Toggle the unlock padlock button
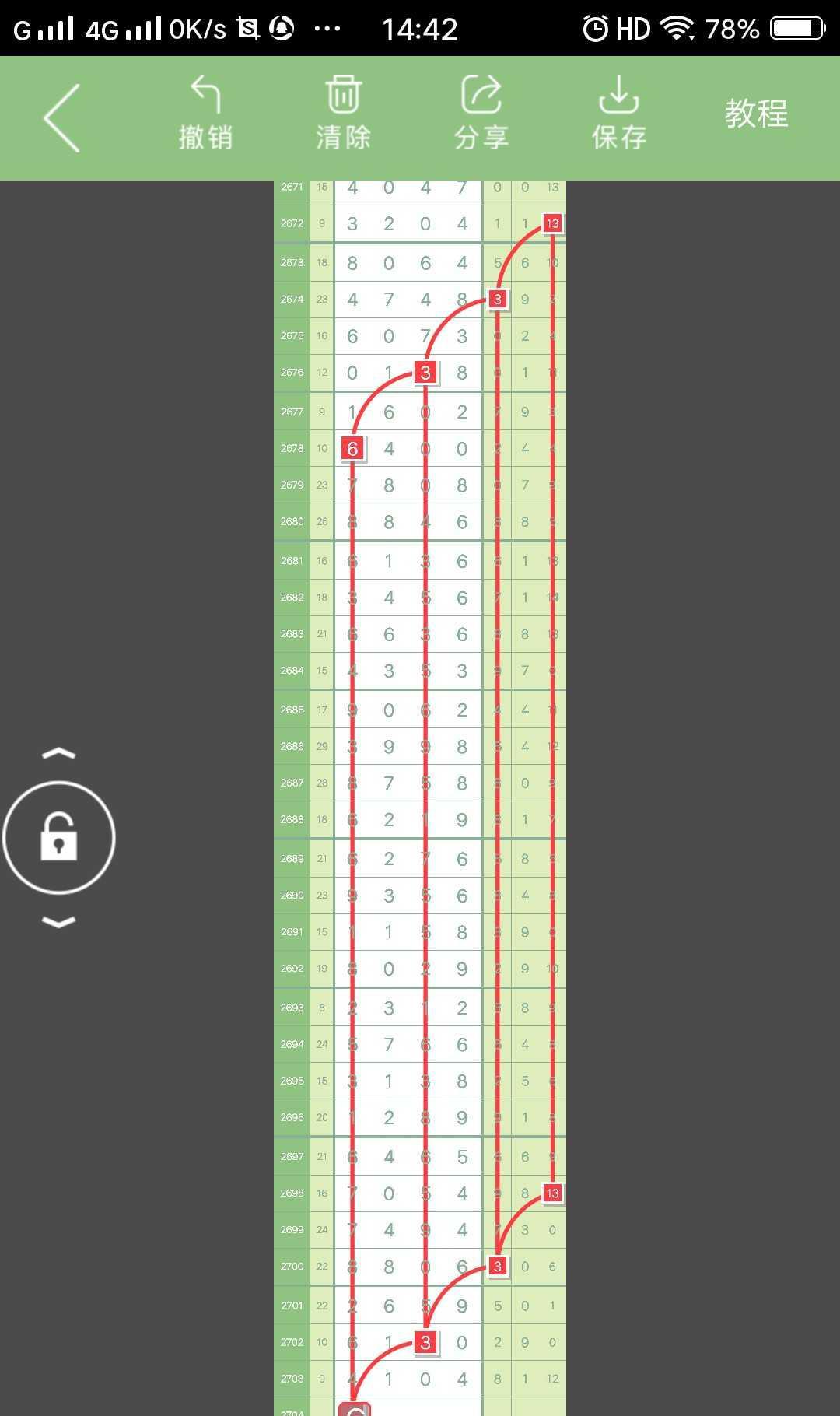The height and width of the screenshot is (1416, 840). tap(59, 837)
